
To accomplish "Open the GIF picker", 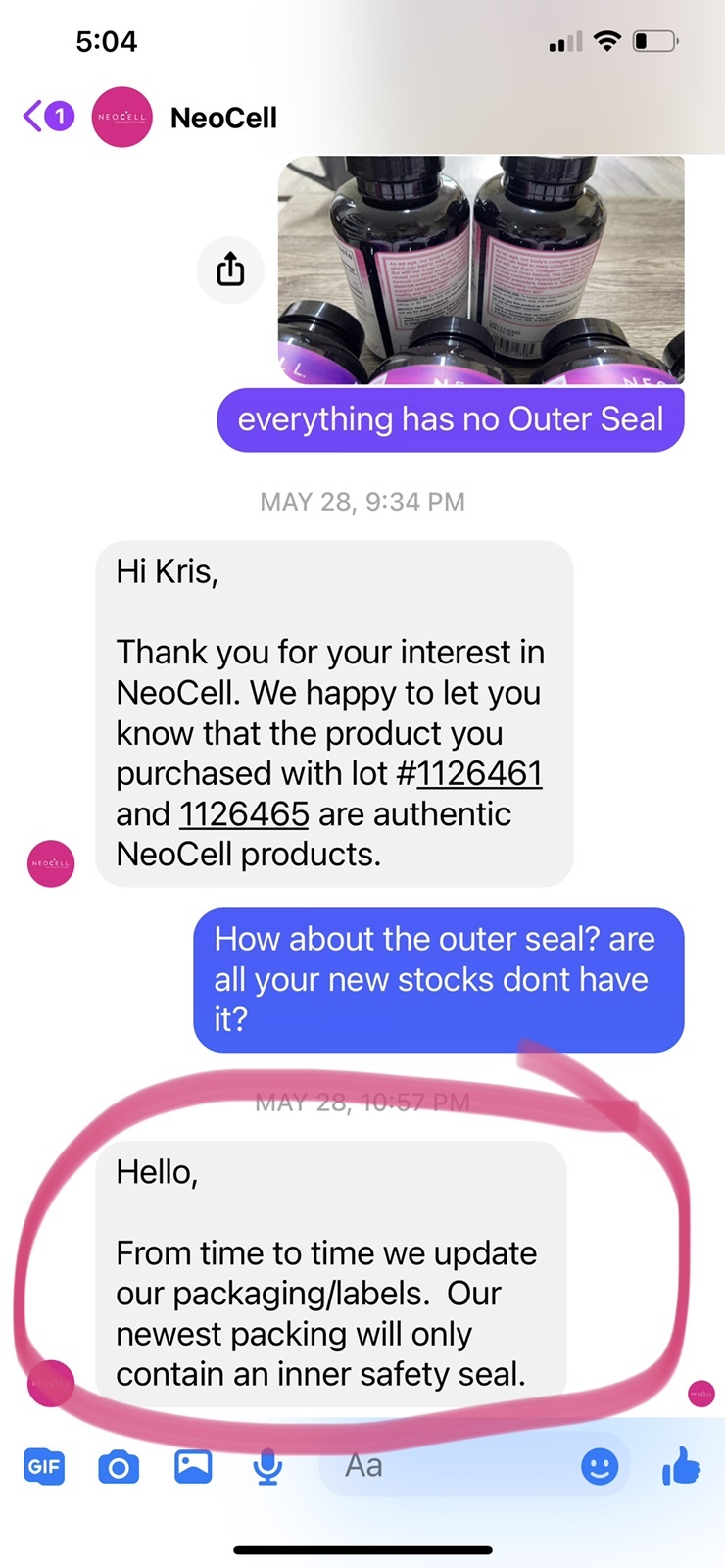I will pyautogui.click(x=44, y=1467).
